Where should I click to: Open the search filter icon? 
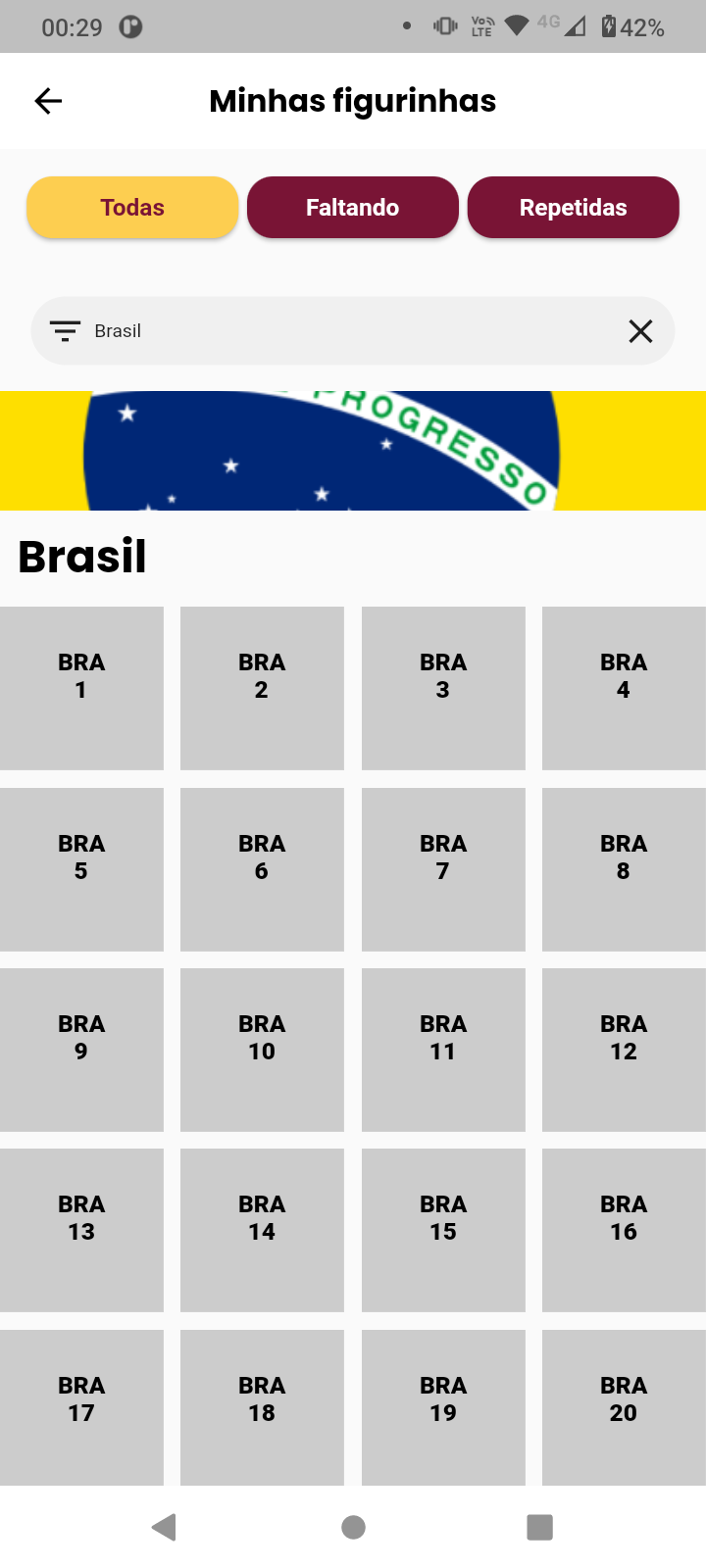tap(65, 330)
